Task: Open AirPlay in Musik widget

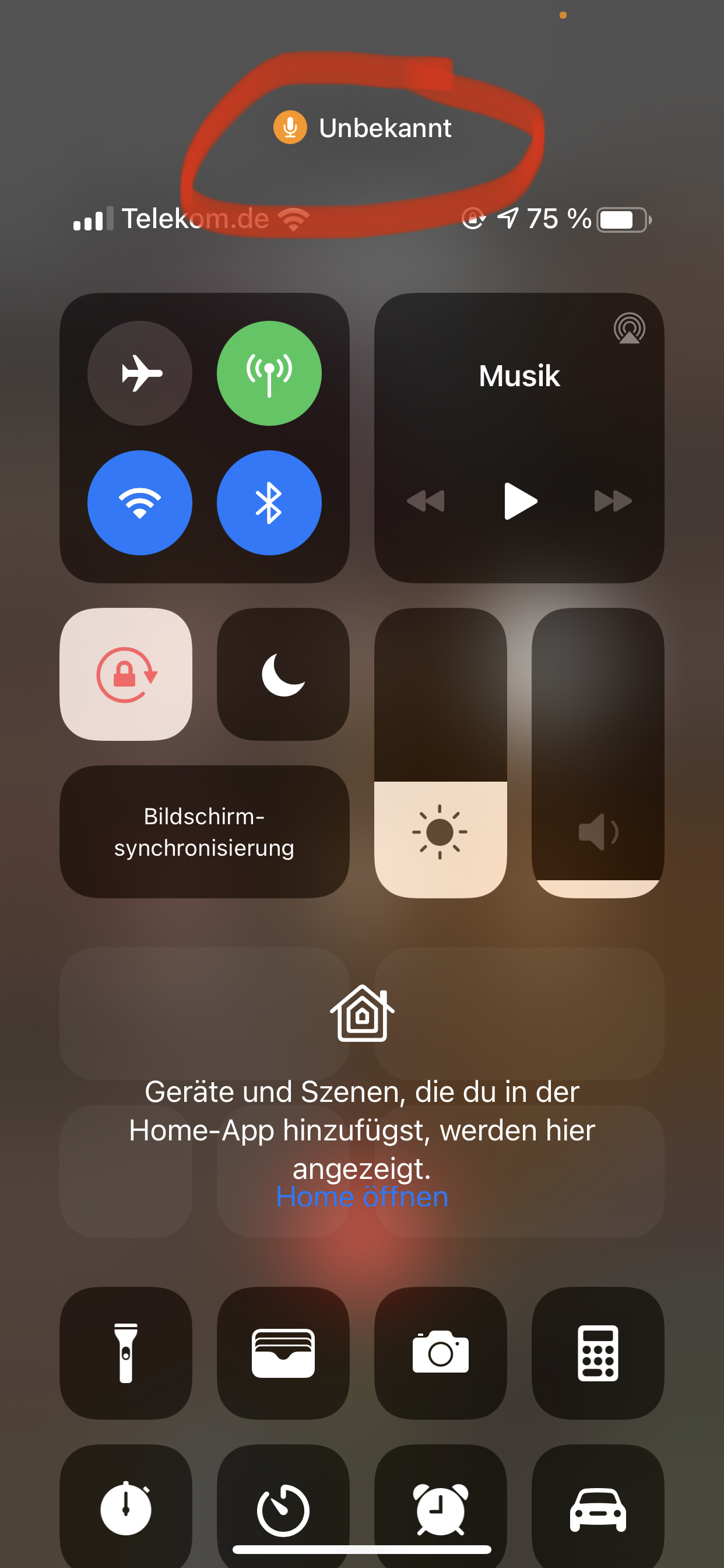Action: 629,328
